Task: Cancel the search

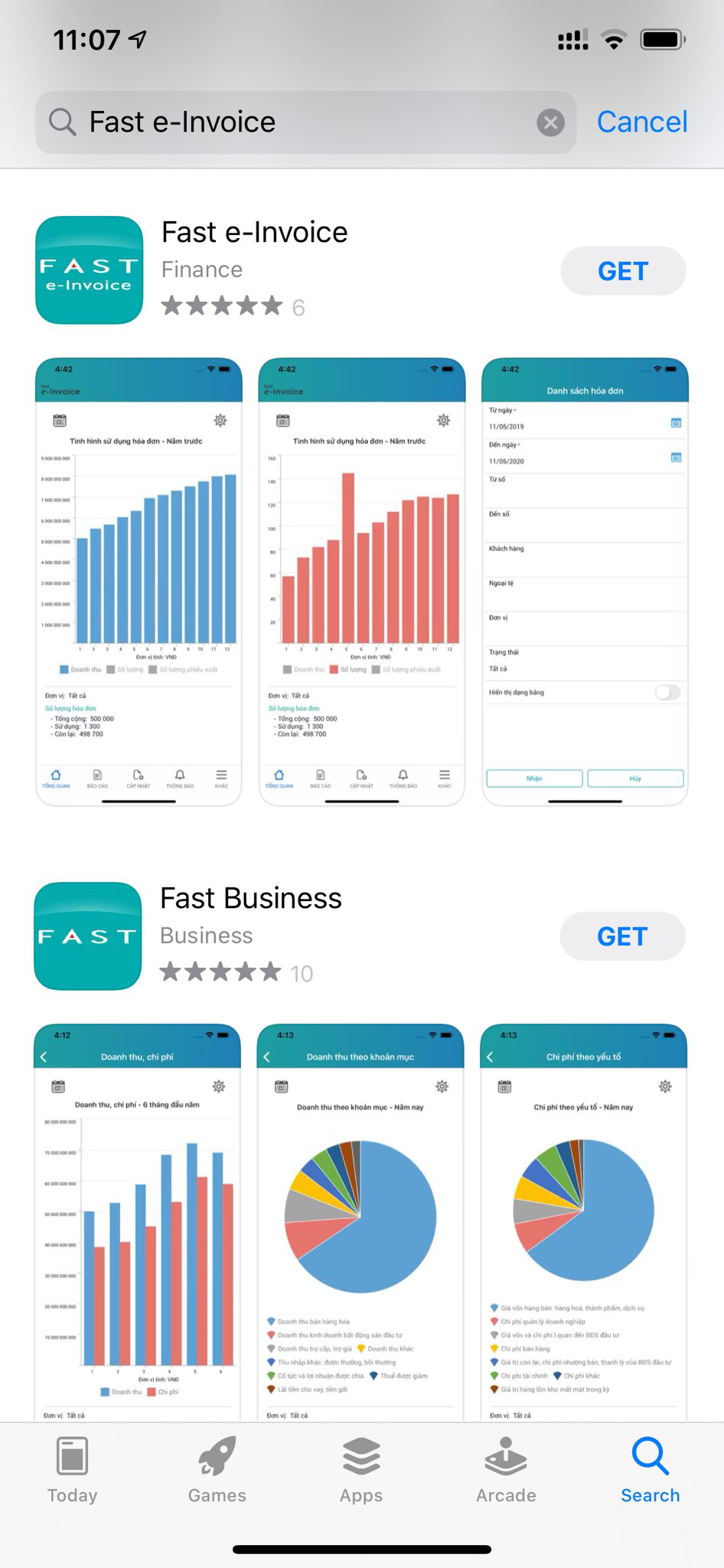Action: (641, 122)
